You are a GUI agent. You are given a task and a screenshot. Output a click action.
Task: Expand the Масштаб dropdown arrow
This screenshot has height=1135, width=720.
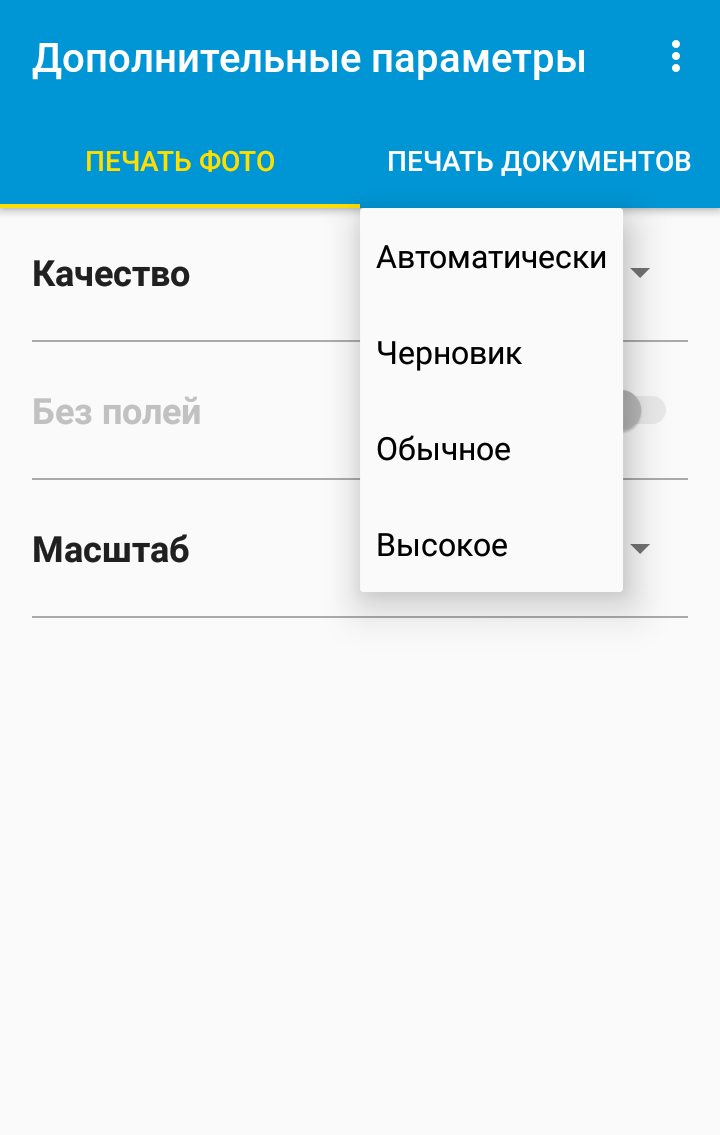pos(641,548)
